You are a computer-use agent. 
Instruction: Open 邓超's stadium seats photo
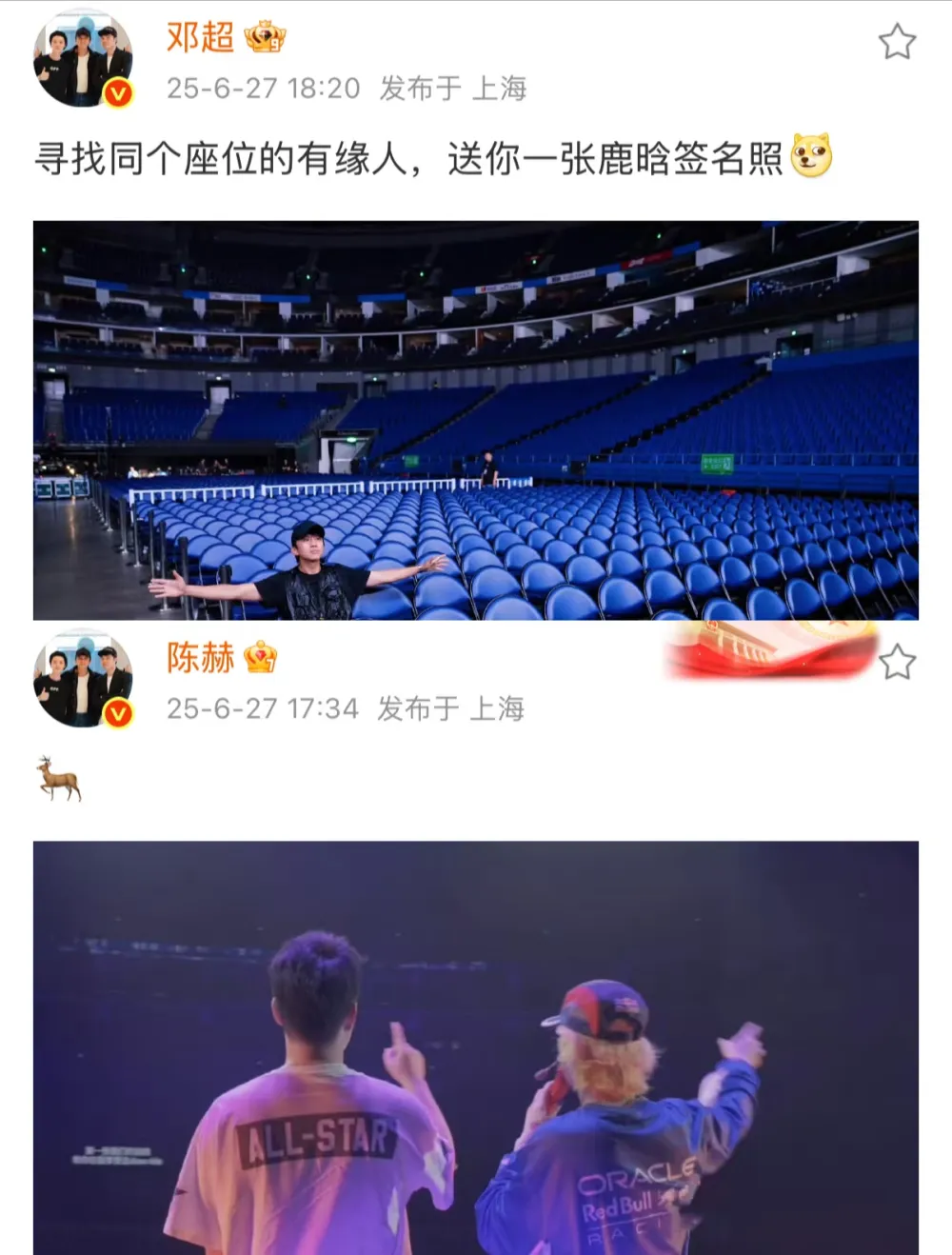pyautogui.click(x=476, y=420)
